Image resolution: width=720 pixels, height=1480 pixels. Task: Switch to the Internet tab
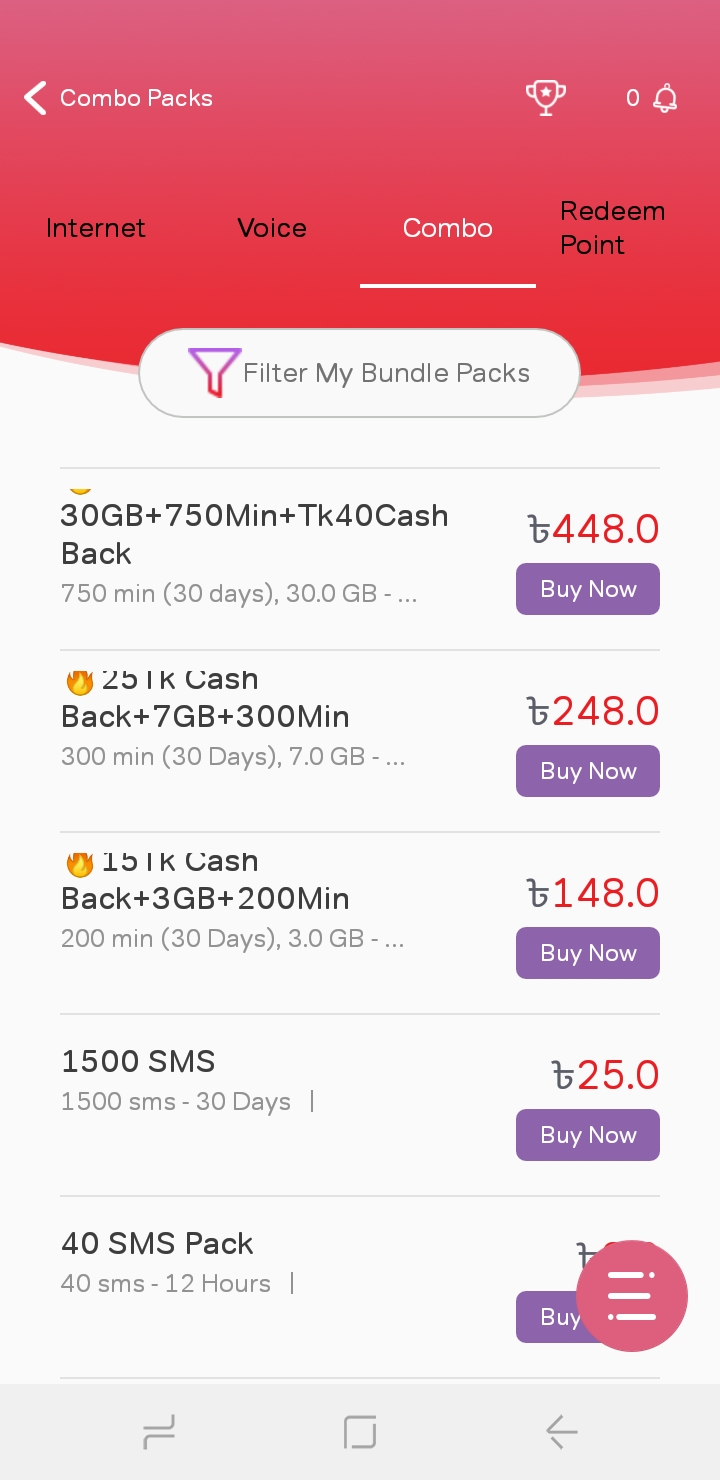click(96, 228)
